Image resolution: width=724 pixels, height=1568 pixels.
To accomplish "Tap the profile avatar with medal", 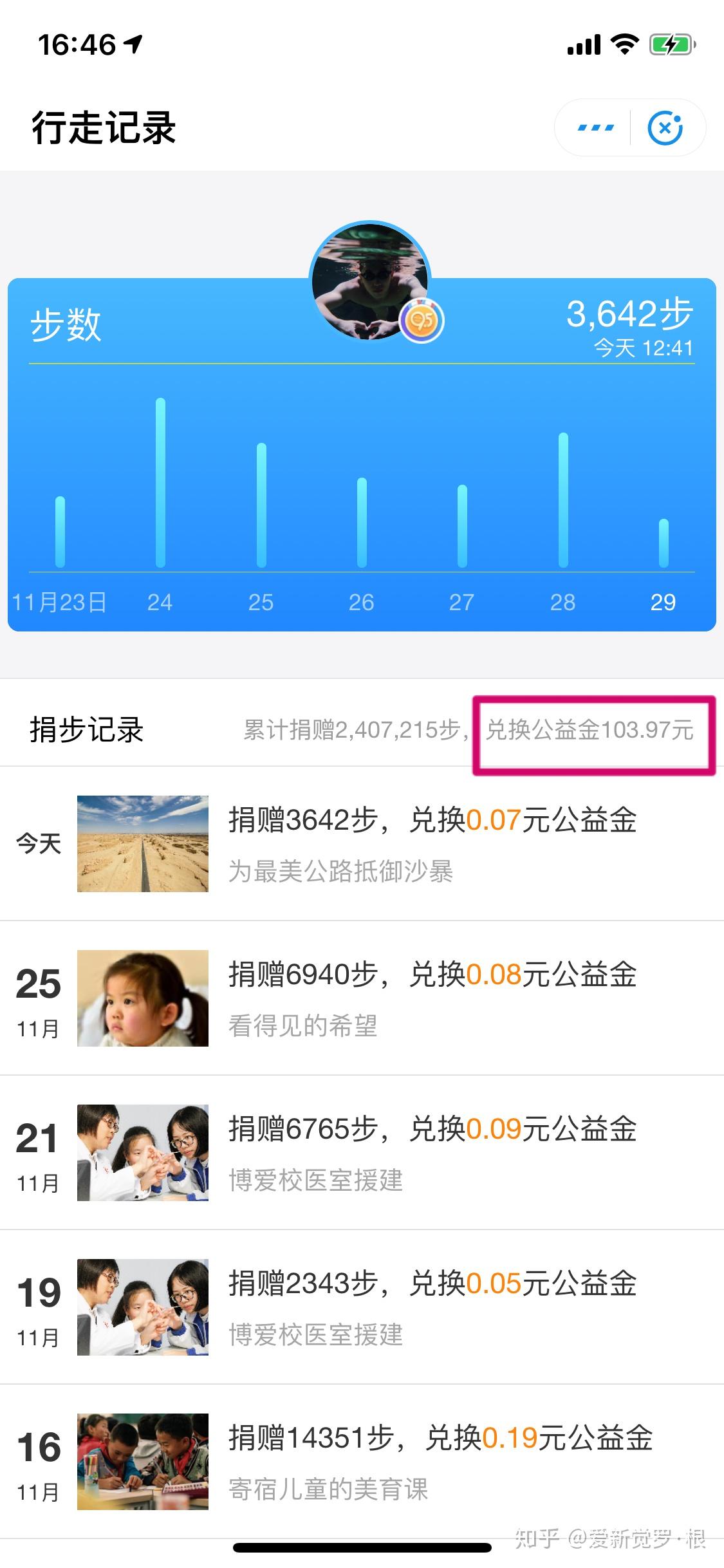I will pos(371,283).
